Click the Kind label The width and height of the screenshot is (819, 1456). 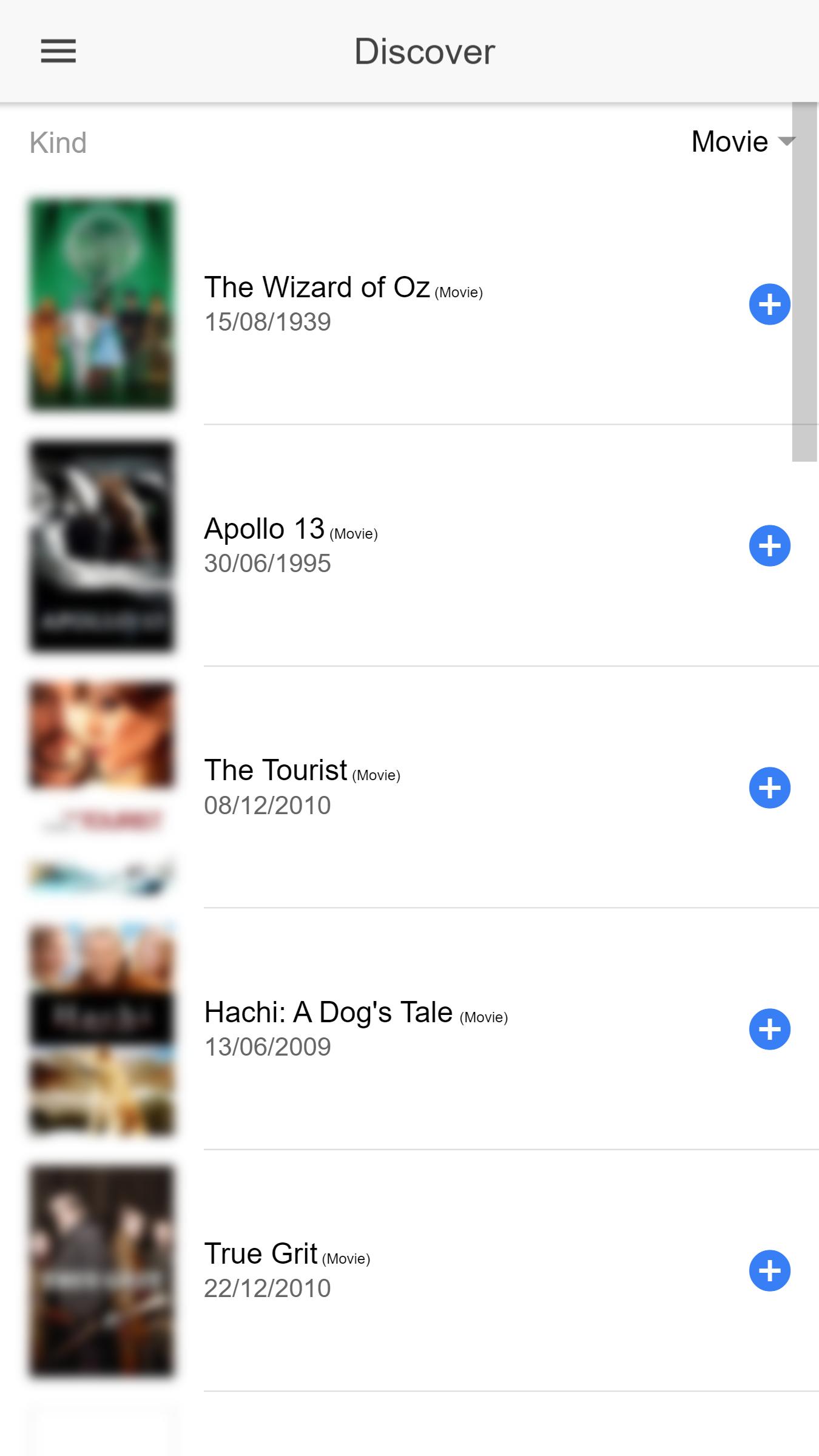coord(58,143)
